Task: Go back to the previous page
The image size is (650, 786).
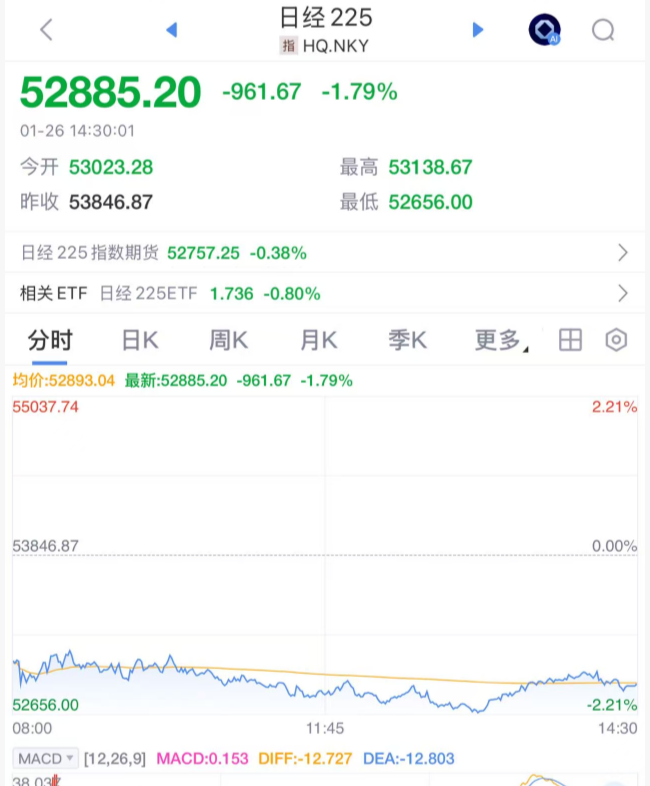Action: (46, 30)
